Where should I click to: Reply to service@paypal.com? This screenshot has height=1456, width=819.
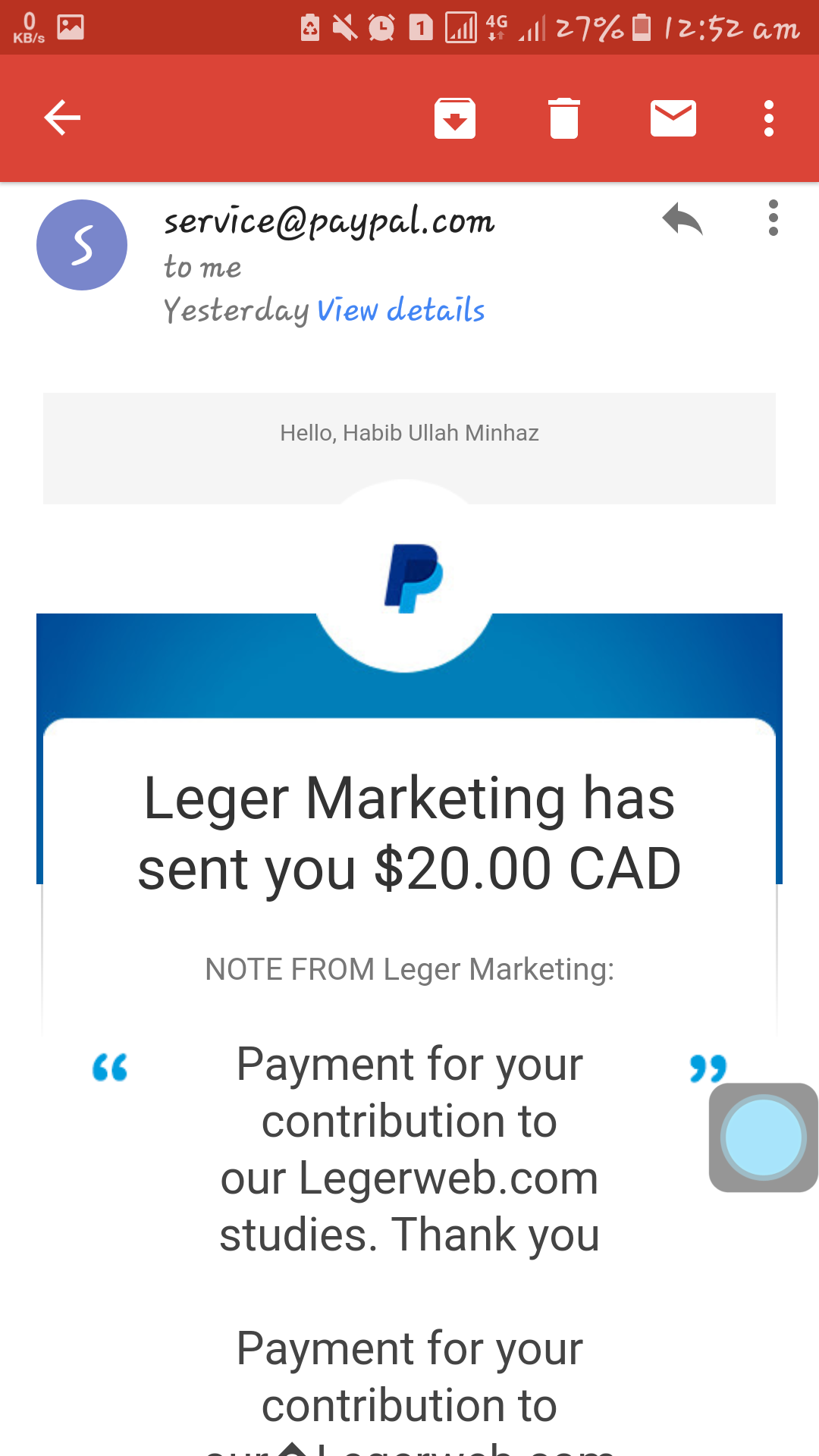pyautogui.click(x=682, y=220)
